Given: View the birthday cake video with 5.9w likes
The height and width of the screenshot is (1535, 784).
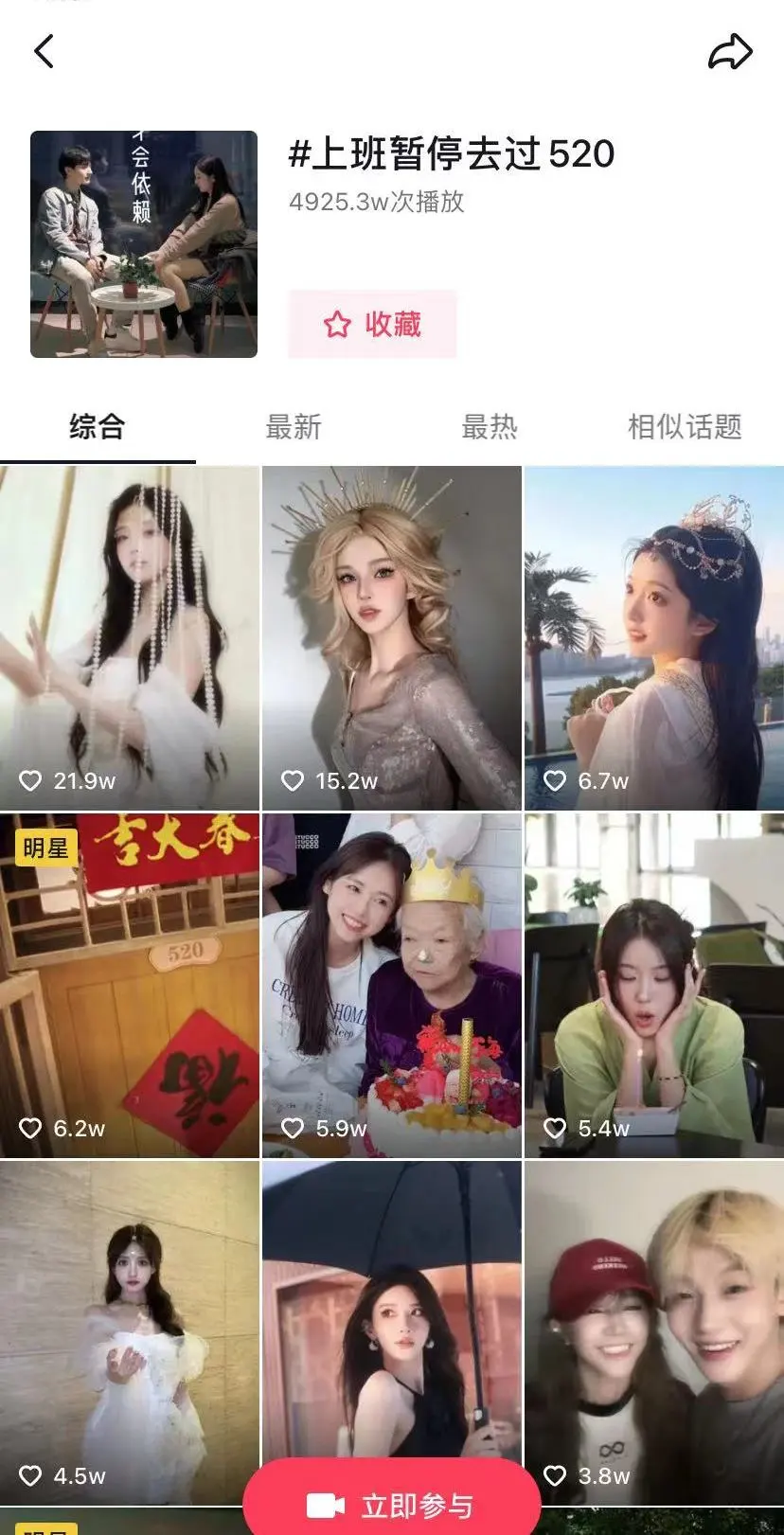Looking at the screenshot, I should click(x=392, y=985).
